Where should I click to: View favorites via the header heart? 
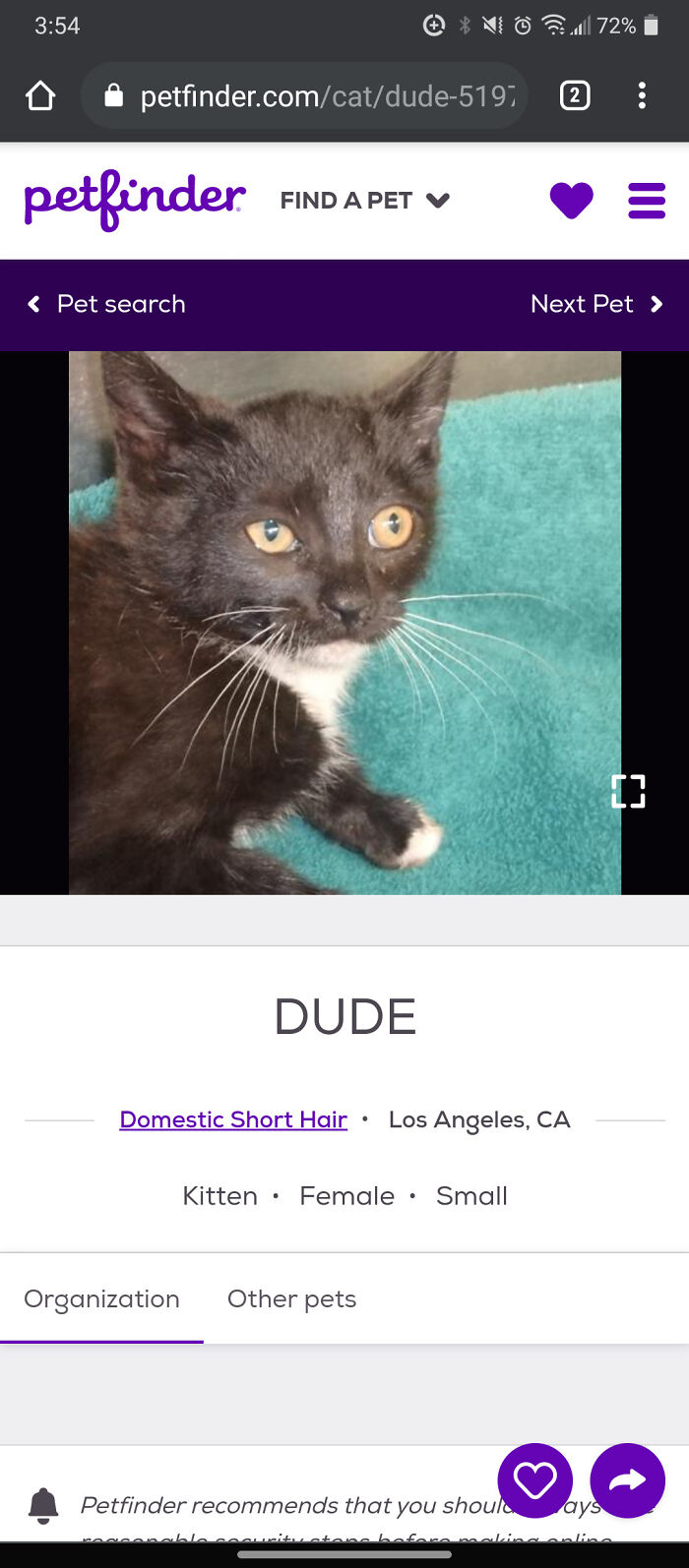click(571, 201)
